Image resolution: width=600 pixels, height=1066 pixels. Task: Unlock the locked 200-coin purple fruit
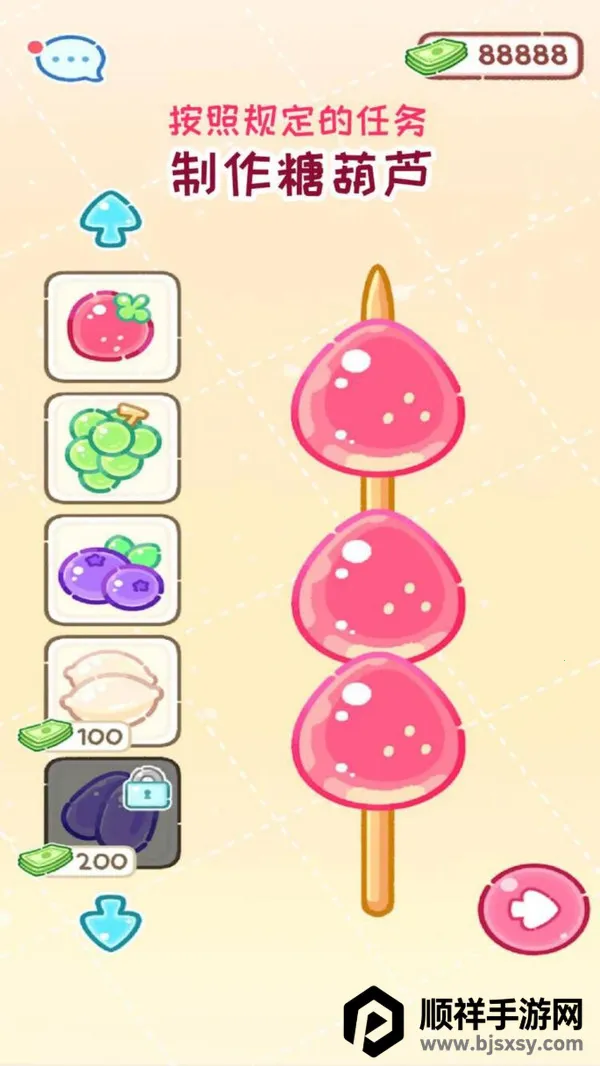[x=112, y=811]
